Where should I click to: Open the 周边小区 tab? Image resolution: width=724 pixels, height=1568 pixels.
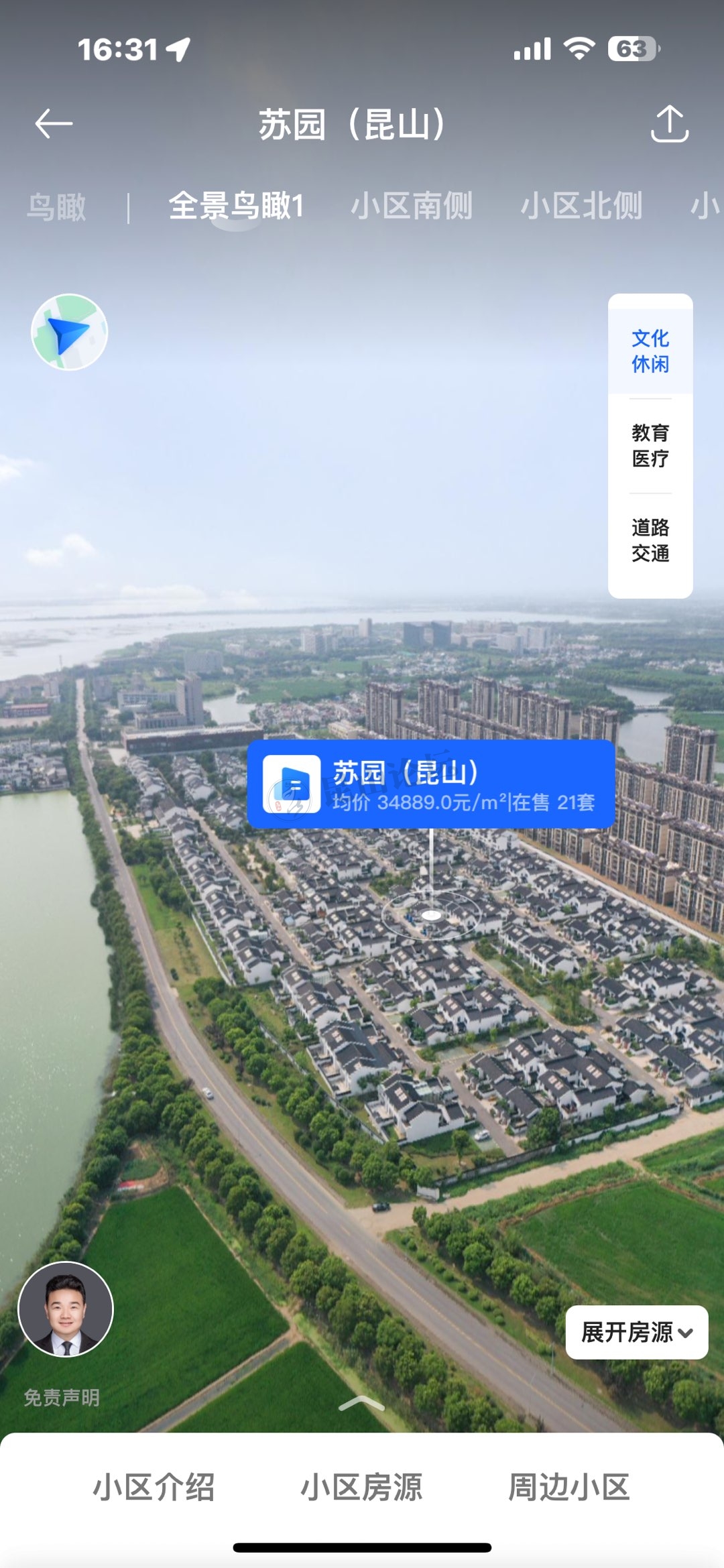pyautogui.click(x=569, y=1488)
